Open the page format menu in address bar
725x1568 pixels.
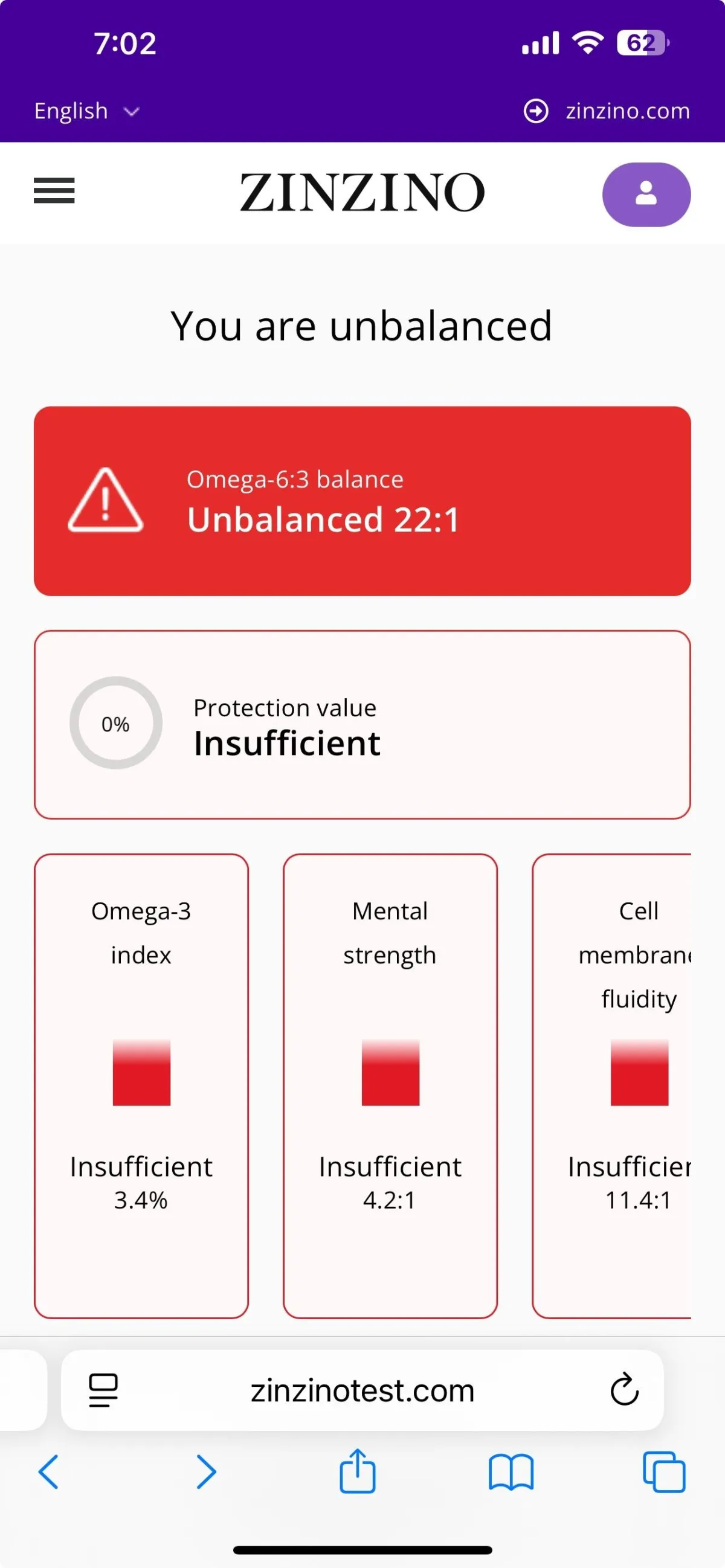click(x=103, y=1391)
